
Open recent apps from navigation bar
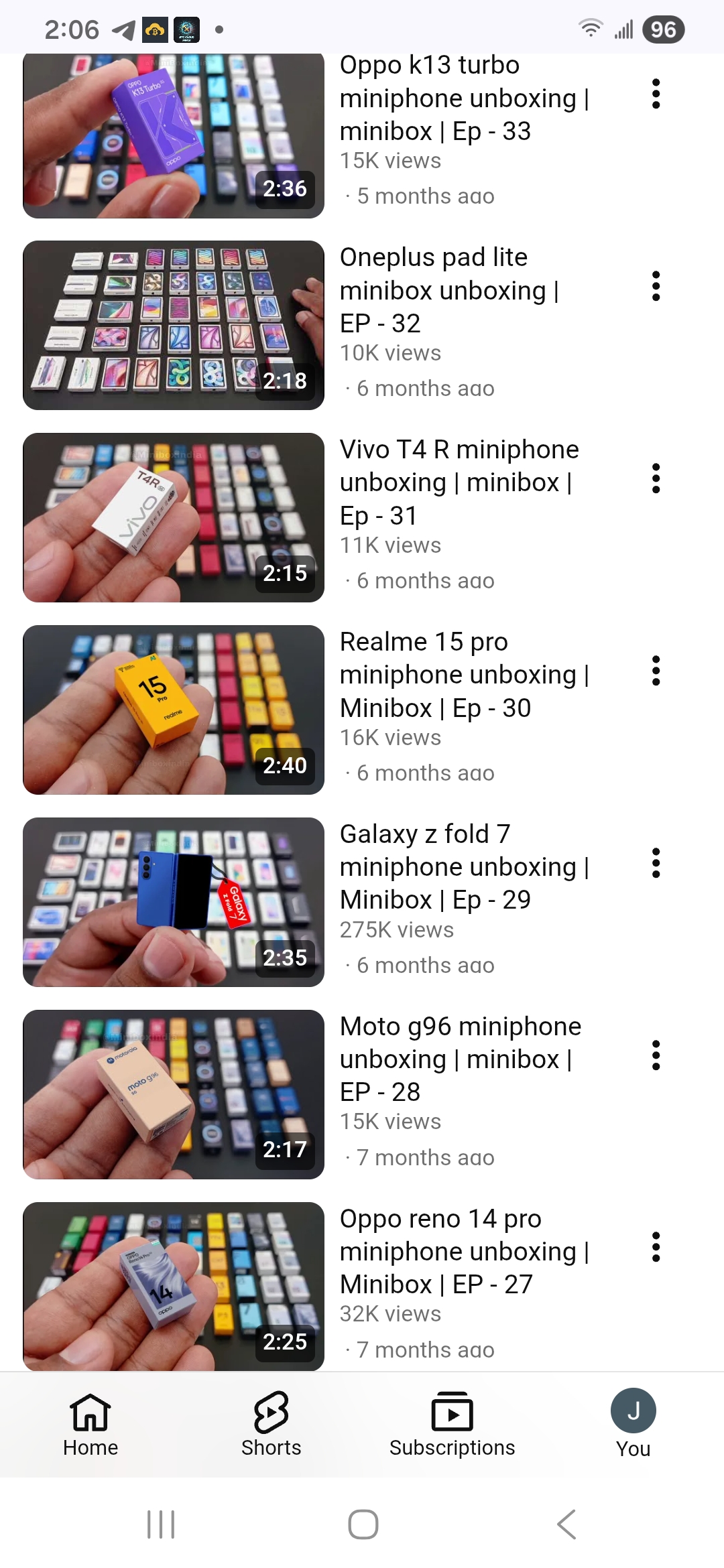click(161, 1524)
